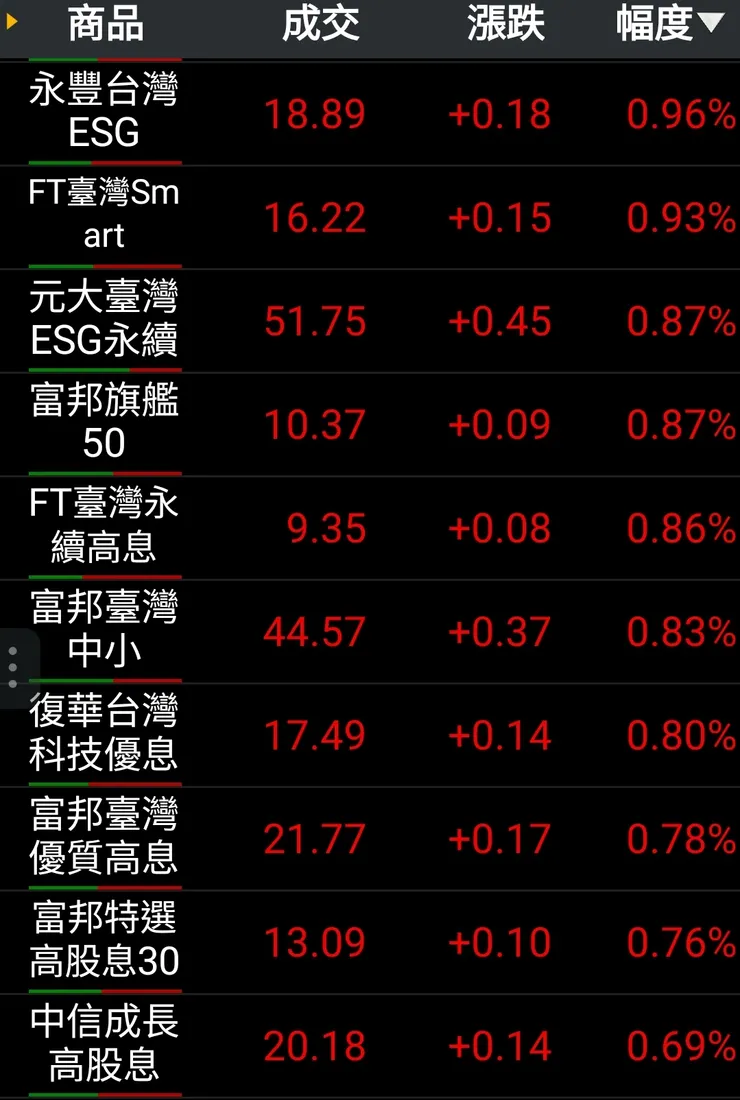This screenshot has width=740, height=1100.
Task: Open the side handle with three dots
Action: point(13,667)
